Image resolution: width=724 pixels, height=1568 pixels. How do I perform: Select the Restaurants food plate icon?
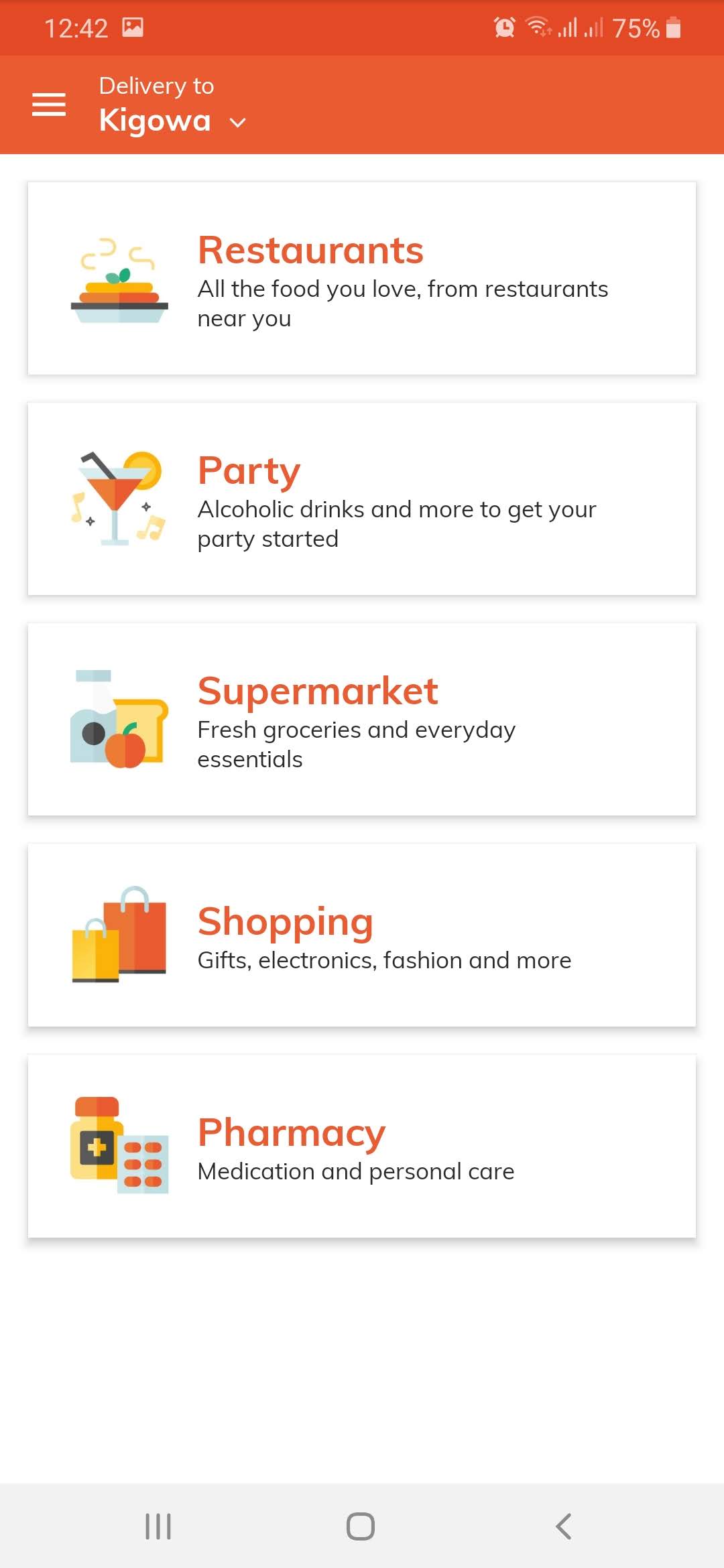tap(117, 285)
